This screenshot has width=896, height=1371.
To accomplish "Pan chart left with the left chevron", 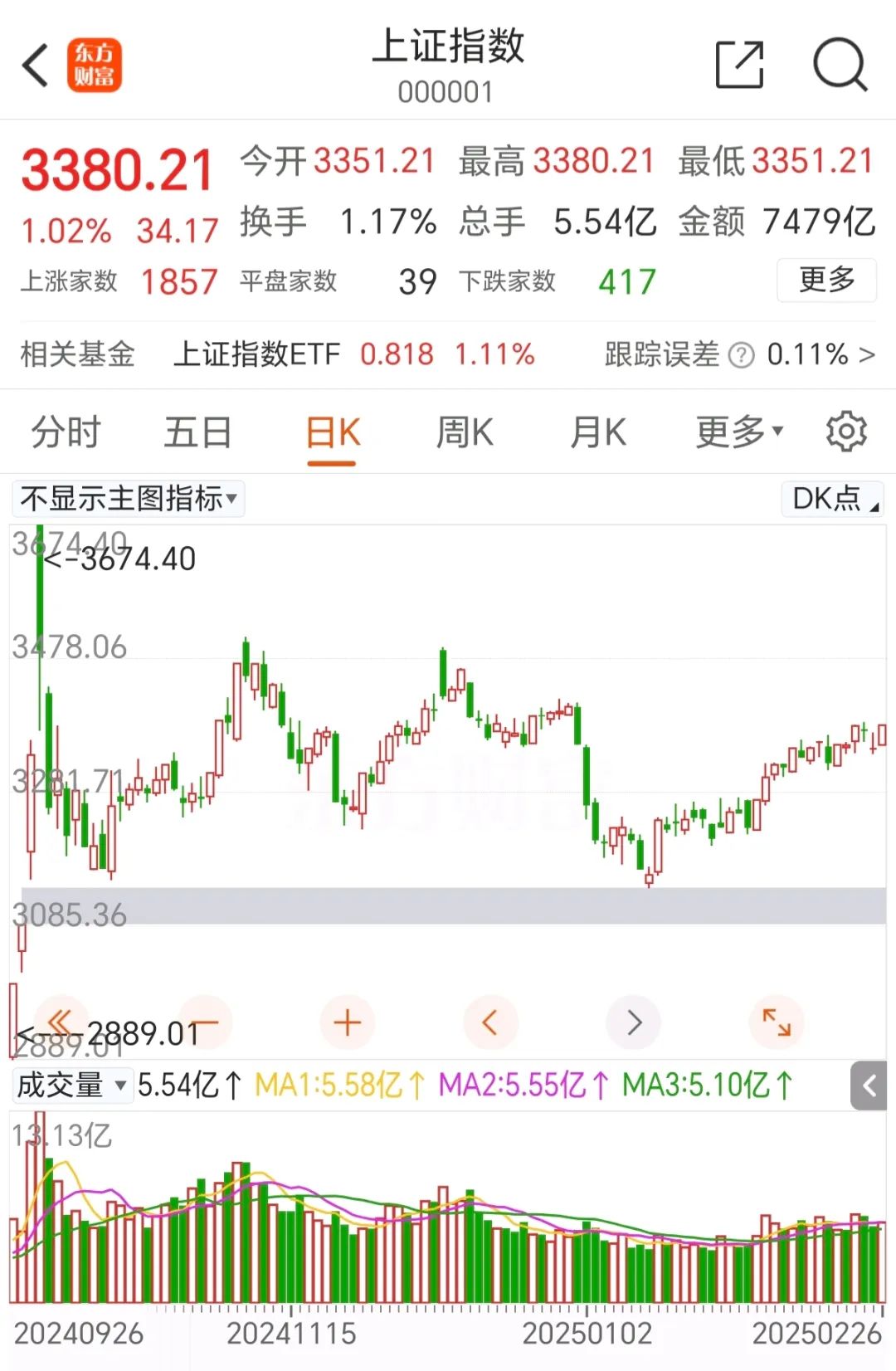I will click(490, 1022).
